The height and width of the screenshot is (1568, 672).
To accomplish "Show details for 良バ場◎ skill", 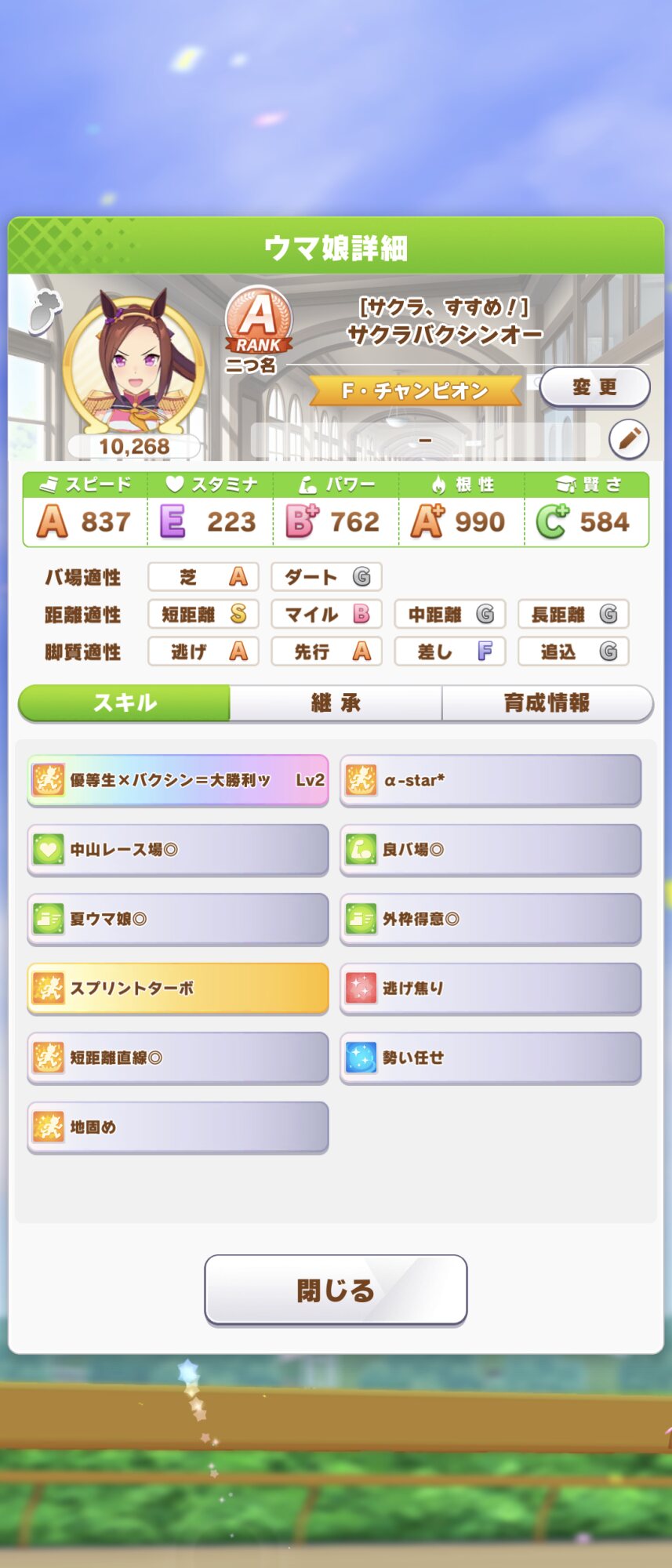I will pos(490,849).
